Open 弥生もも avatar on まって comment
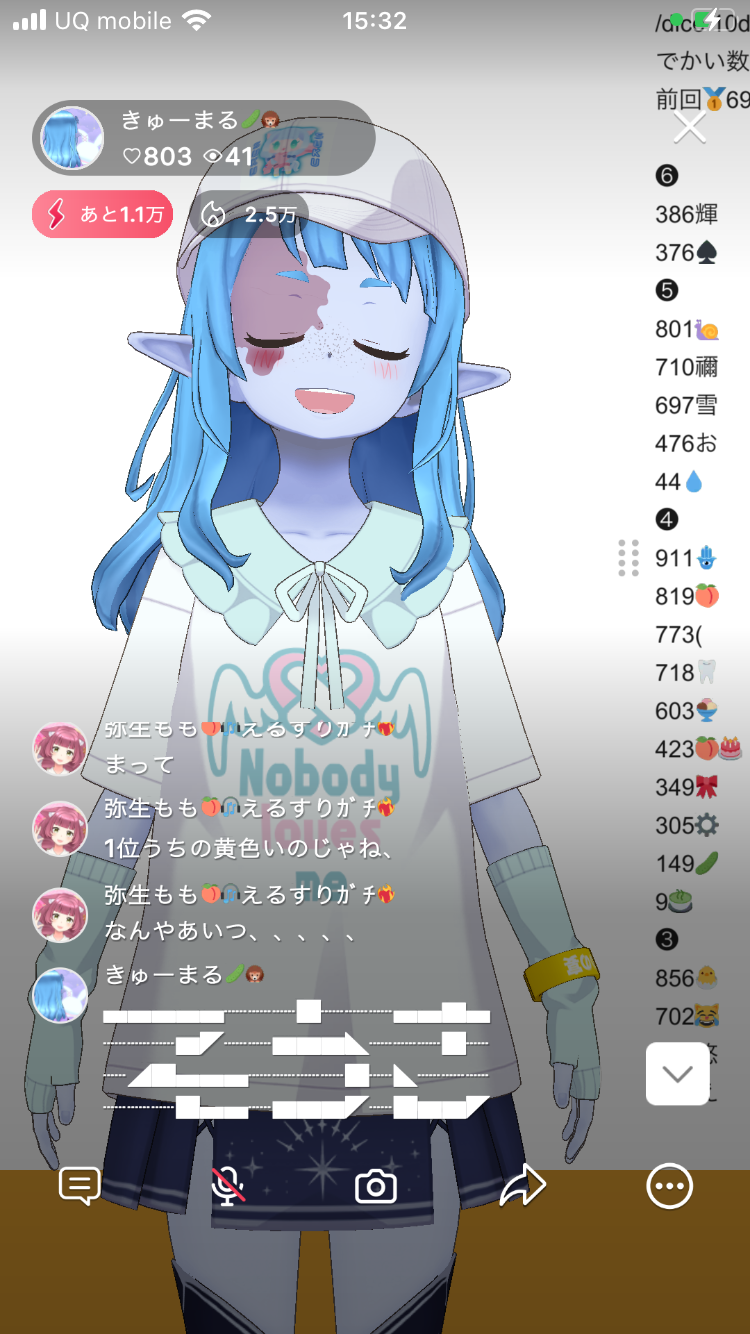 60,749
